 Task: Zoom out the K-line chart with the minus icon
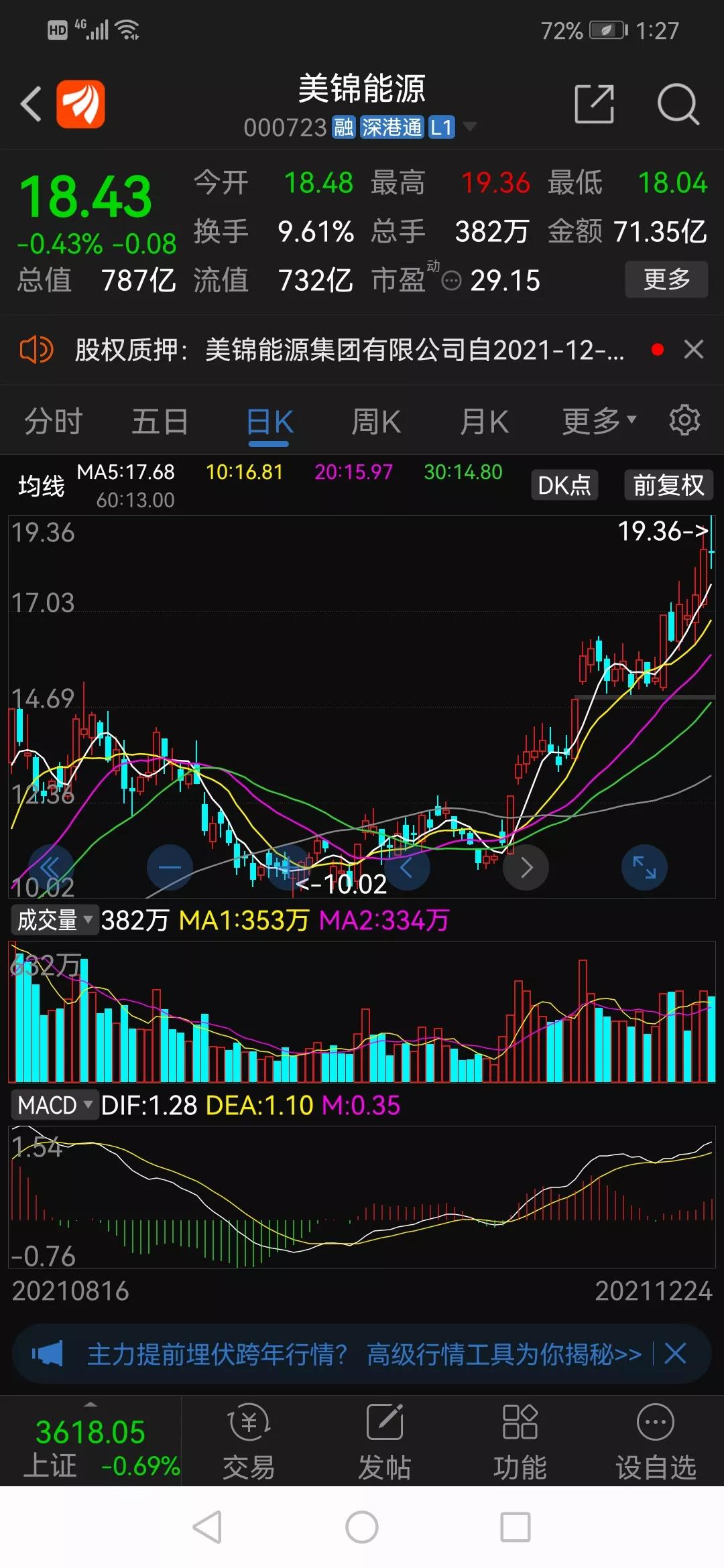168,866
